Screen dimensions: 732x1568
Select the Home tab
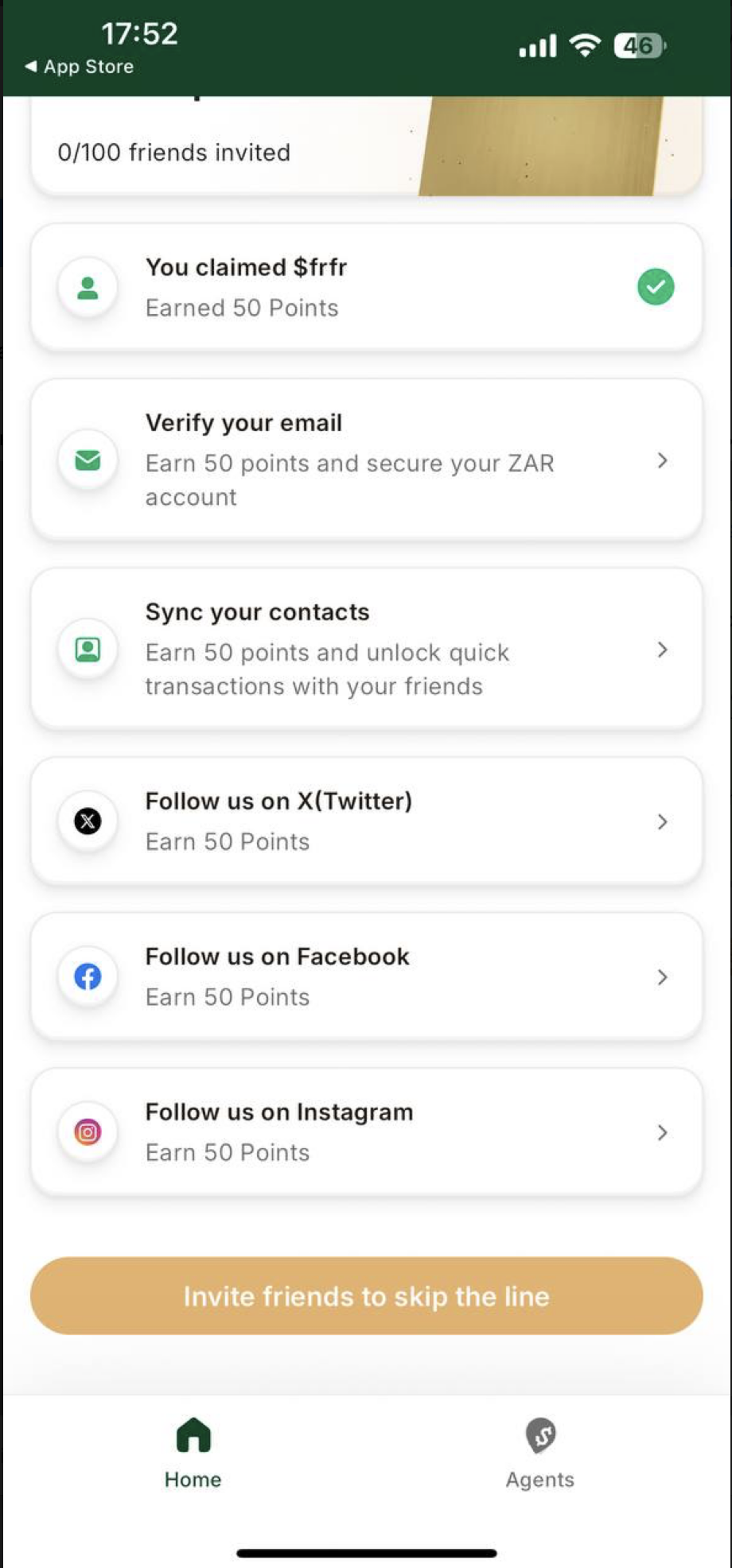click(x=193, y=1454)
